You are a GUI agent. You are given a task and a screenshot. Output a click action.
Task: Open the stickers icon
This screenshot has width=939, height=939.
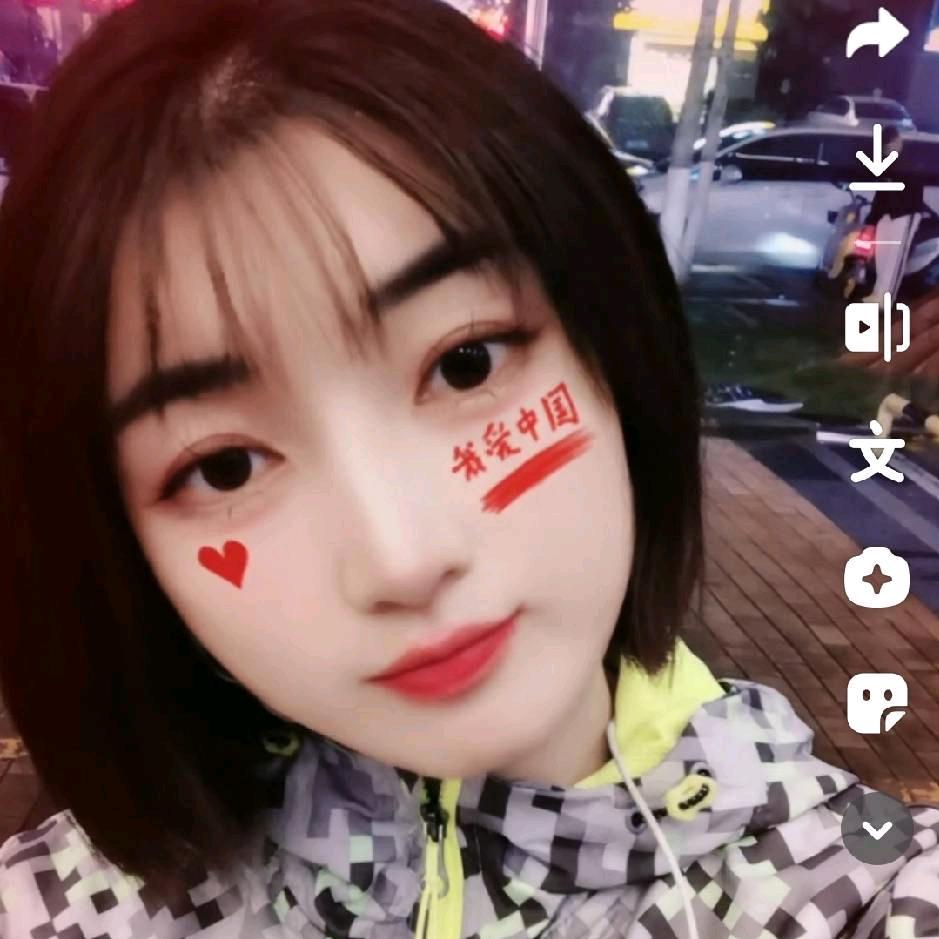tap(877, 703)
